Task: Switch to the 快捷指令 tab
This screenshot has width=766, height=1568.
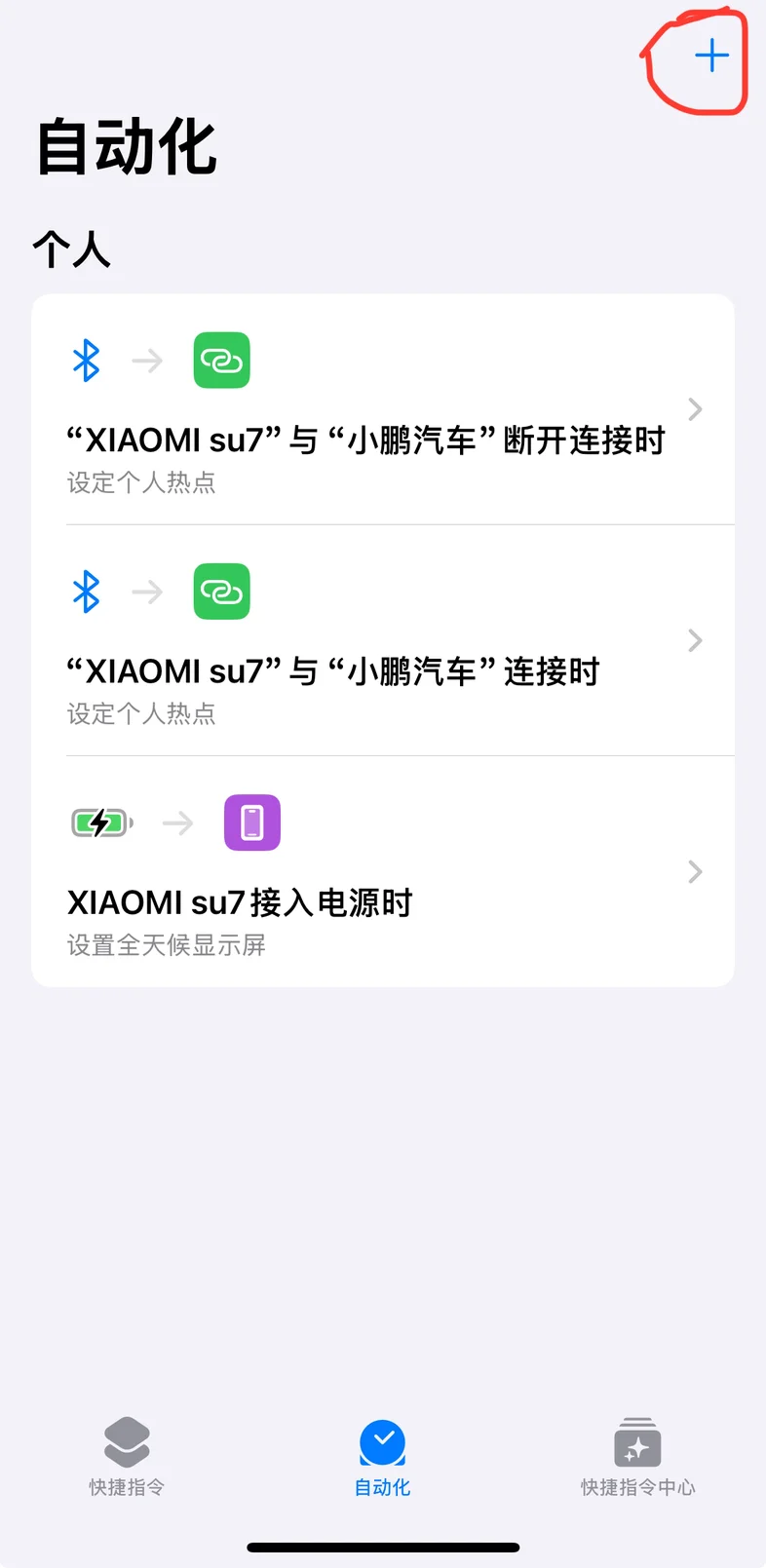Action: click(127, 1457)
